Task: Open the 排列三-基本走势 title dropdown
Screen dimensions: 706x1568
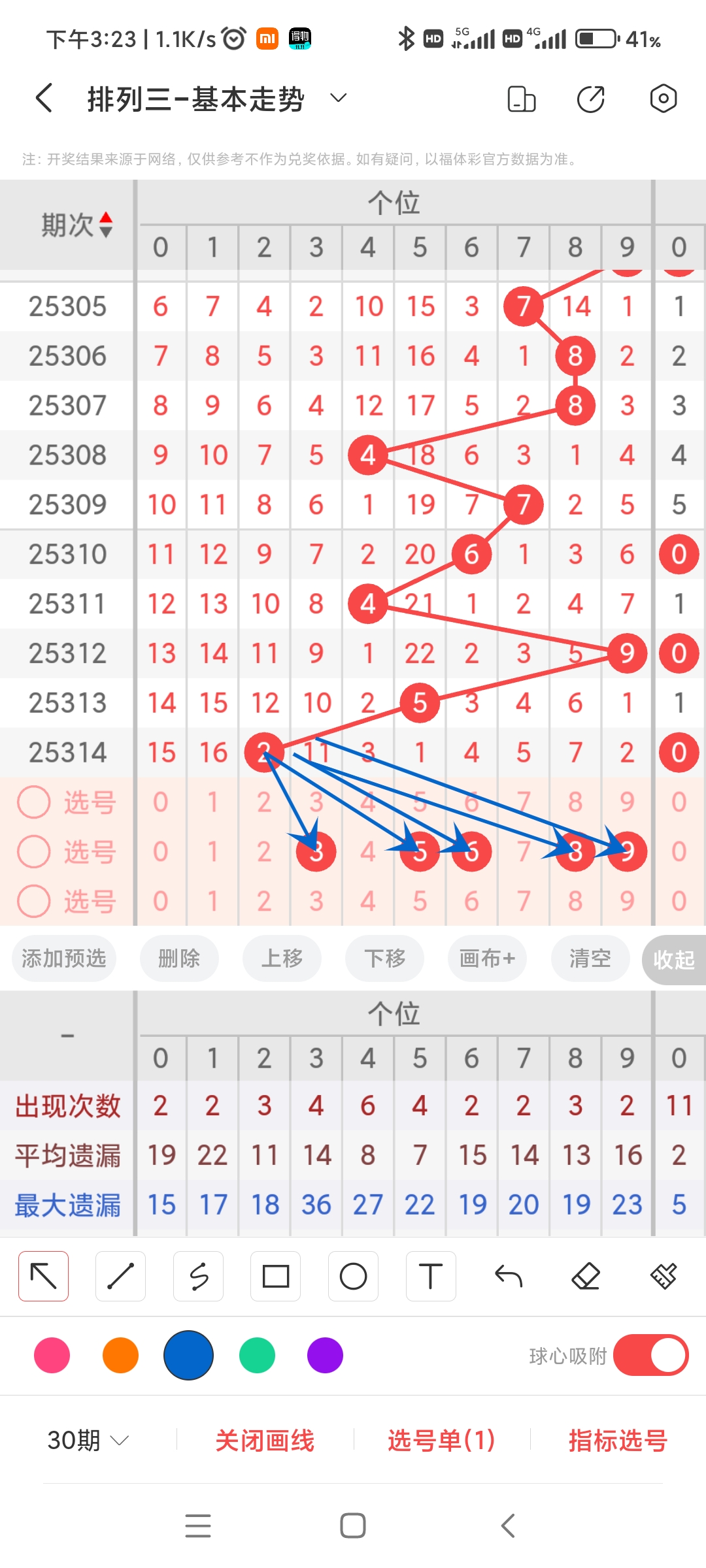Action: pos(338,98)
